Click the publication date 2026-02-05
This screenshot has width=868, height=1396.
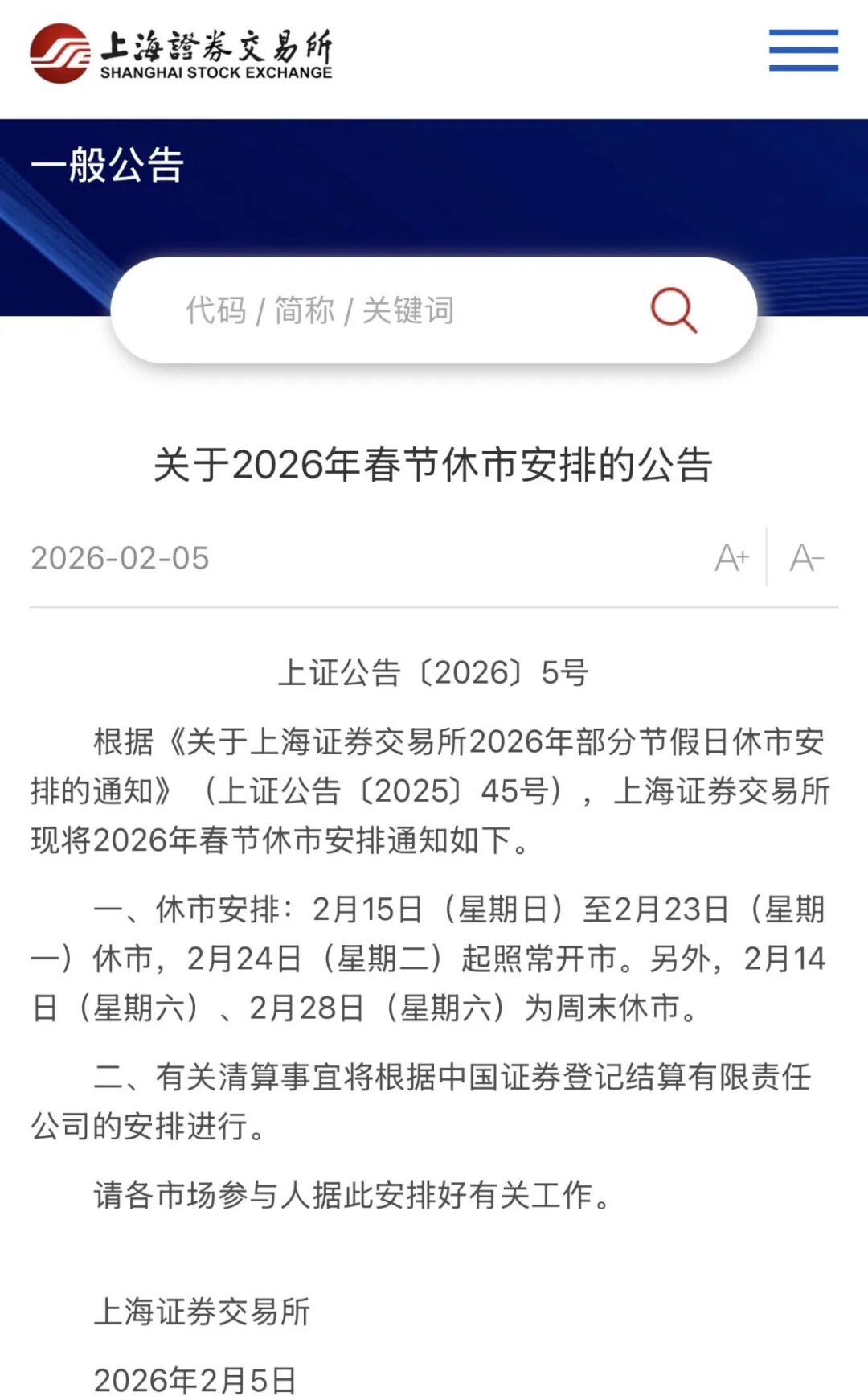pos(119,557)
